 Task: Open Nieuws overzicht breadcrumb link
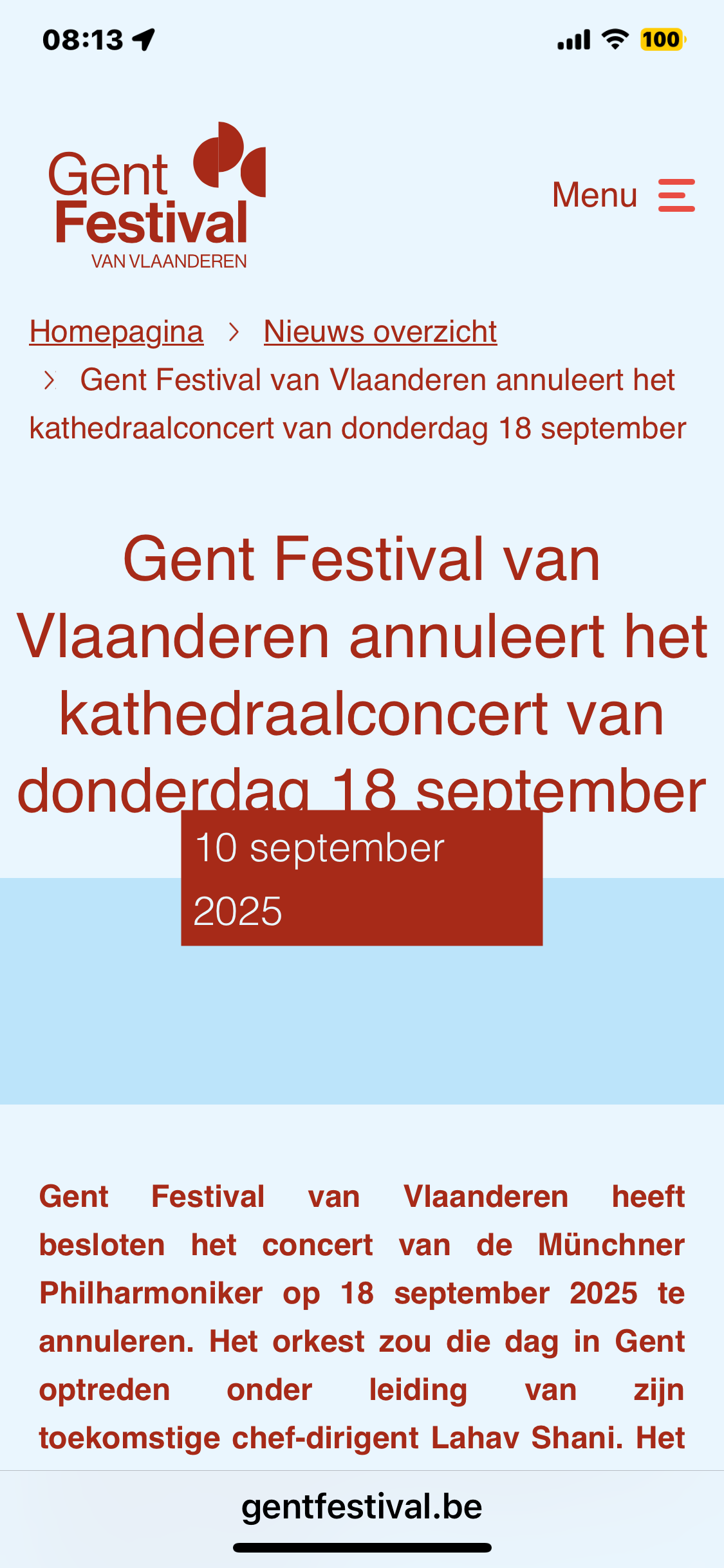click(x=380, y=332)
